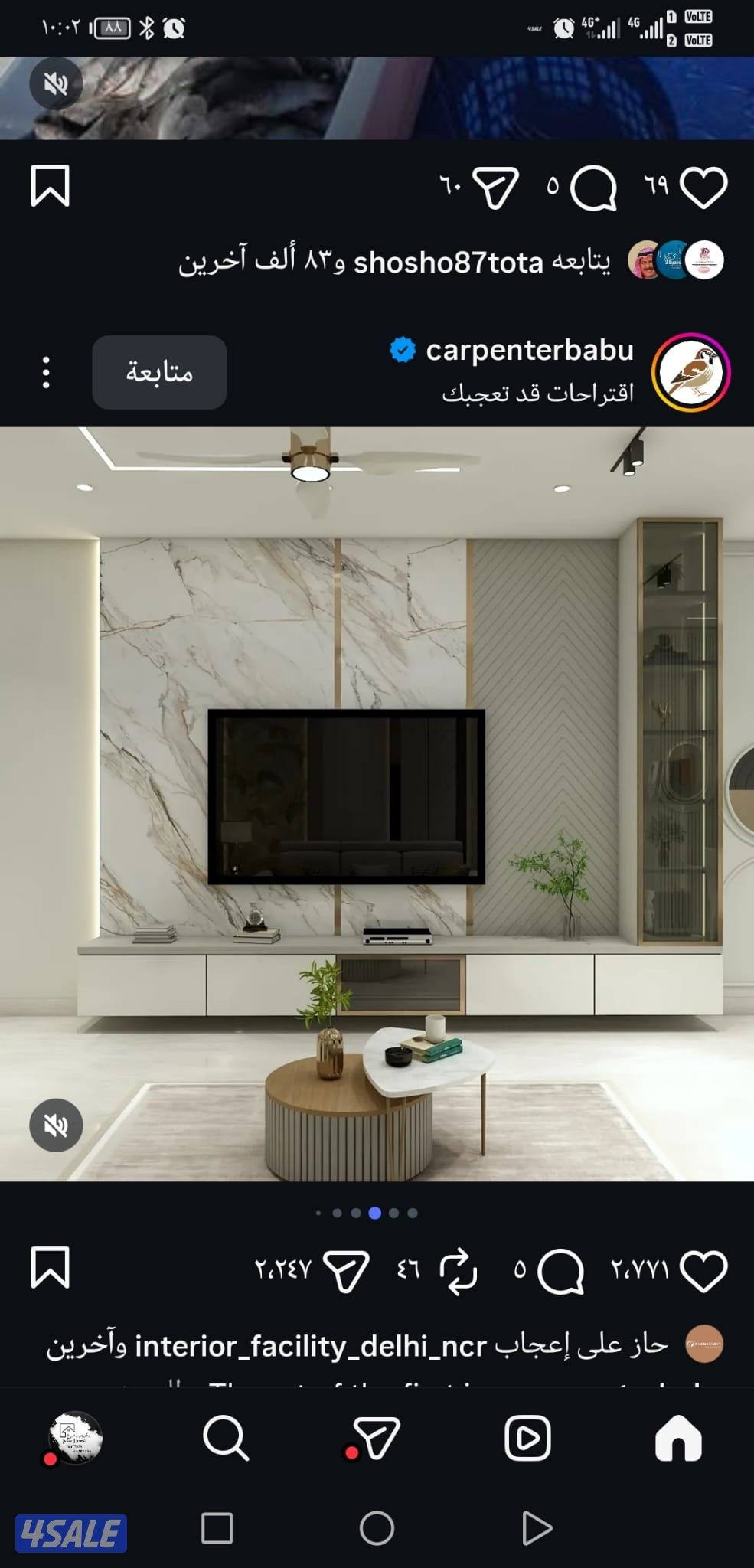The width and height of the screenshot is (754, 1568).
Task: Follow carpenterbabu with the متابعة button
Action: pos(159,372)
